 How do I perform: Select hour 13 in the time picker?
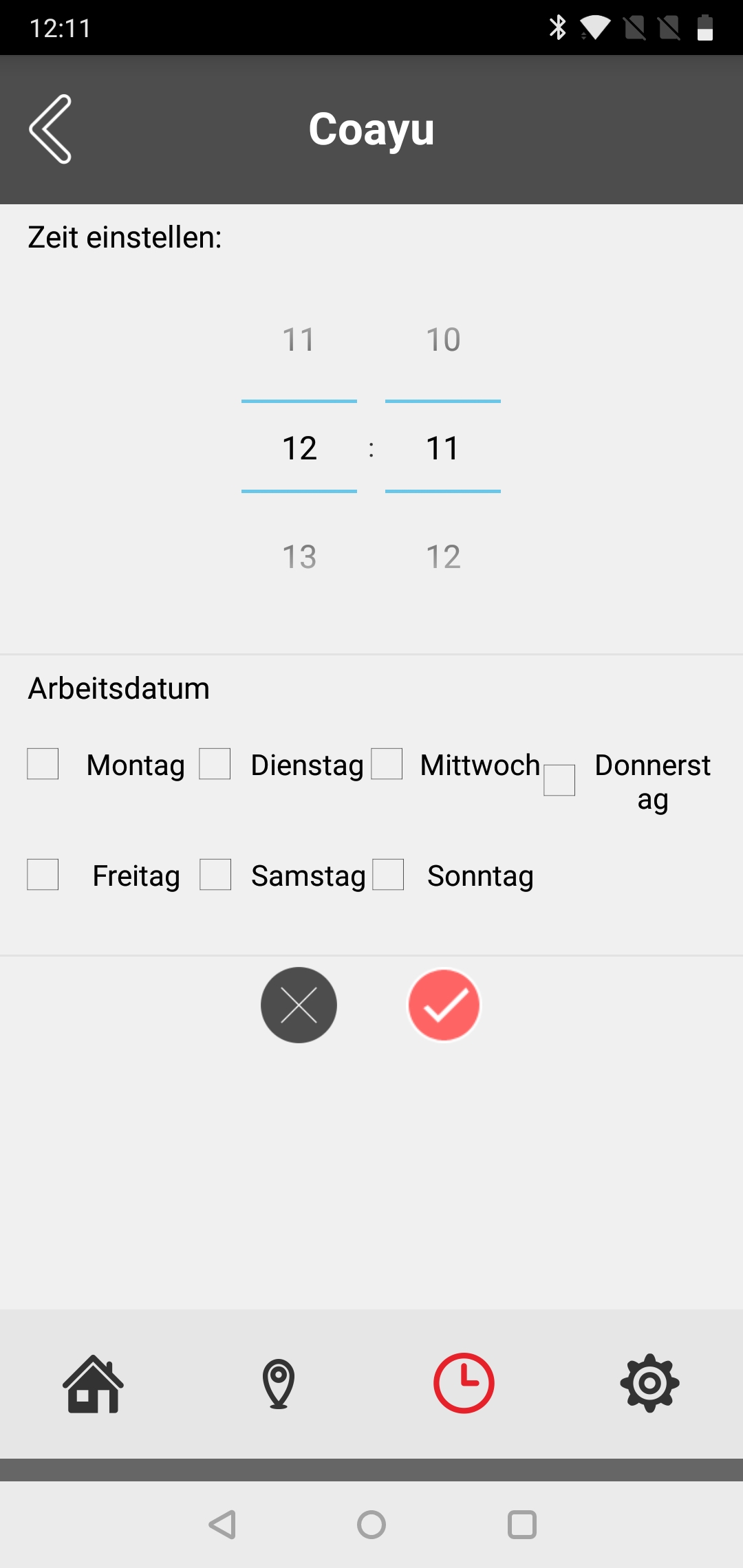[x=299, y=557]
